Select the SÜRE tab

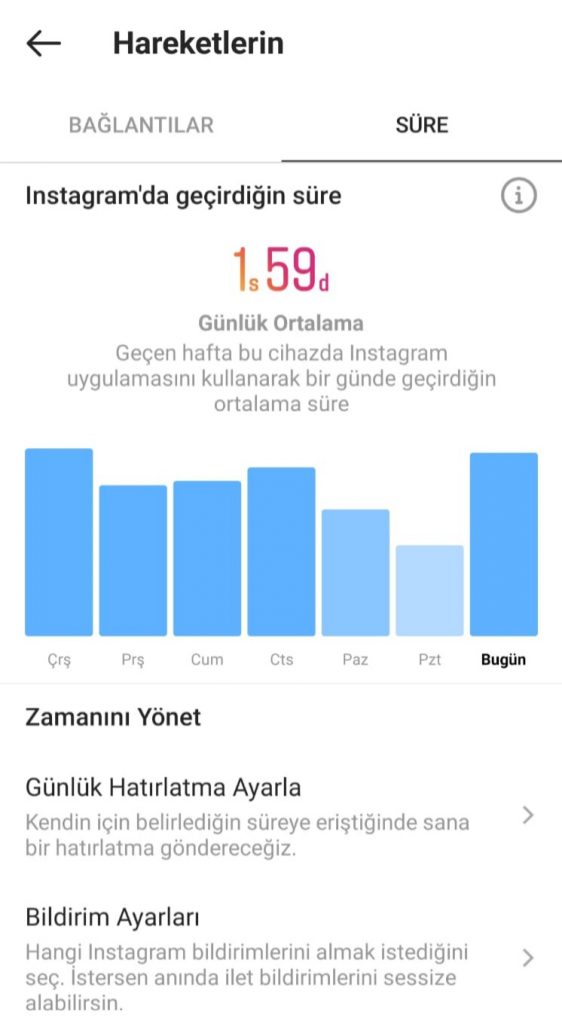tap(422, 125)
